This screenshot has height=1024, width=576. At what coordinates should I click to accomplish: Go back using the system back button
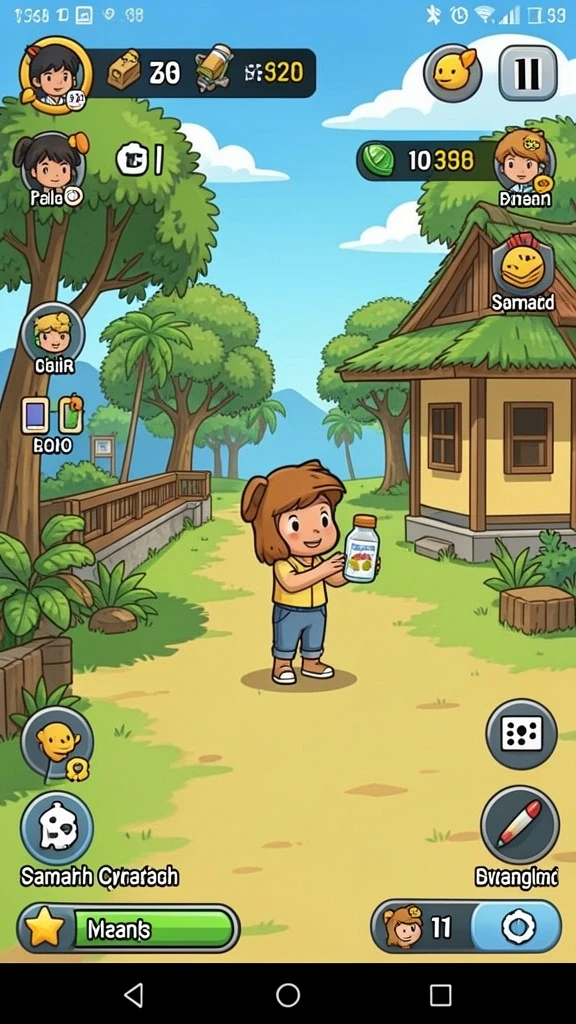(x=134, y=995)
